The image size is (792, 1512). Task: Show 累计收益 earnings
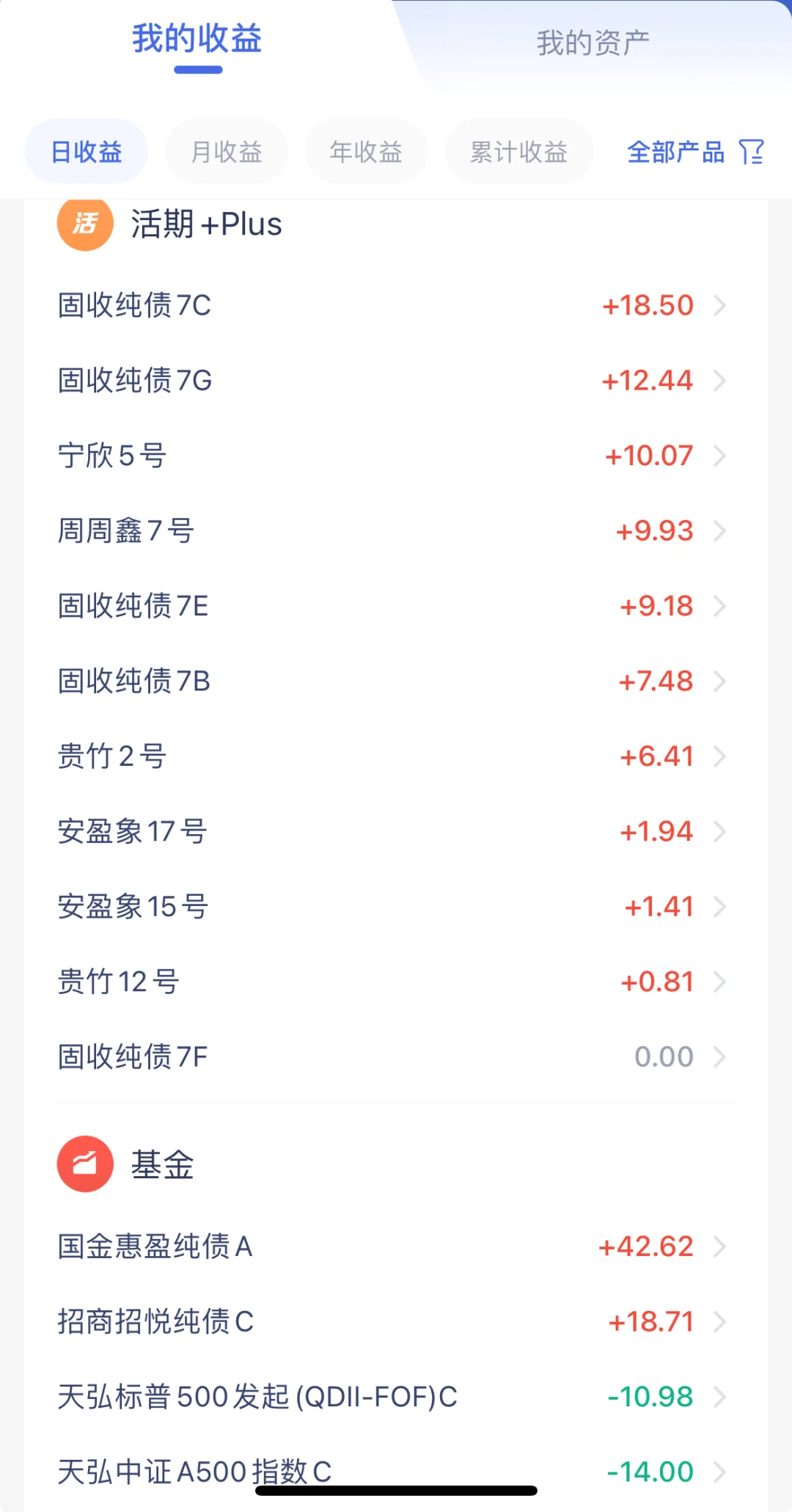pyautogui.click(x=518, y=151)
